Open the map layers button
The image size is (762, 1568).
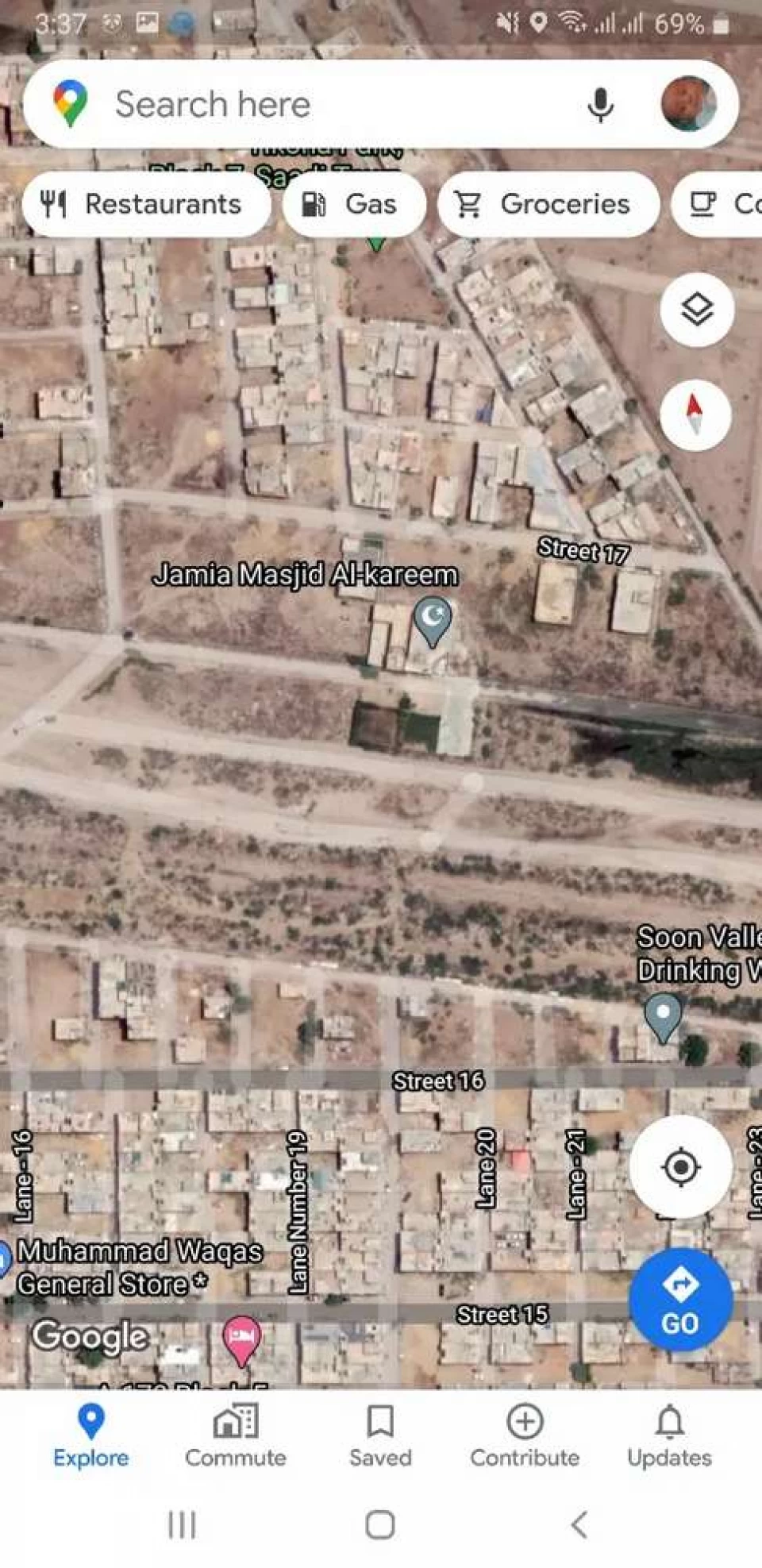(696, 310)
